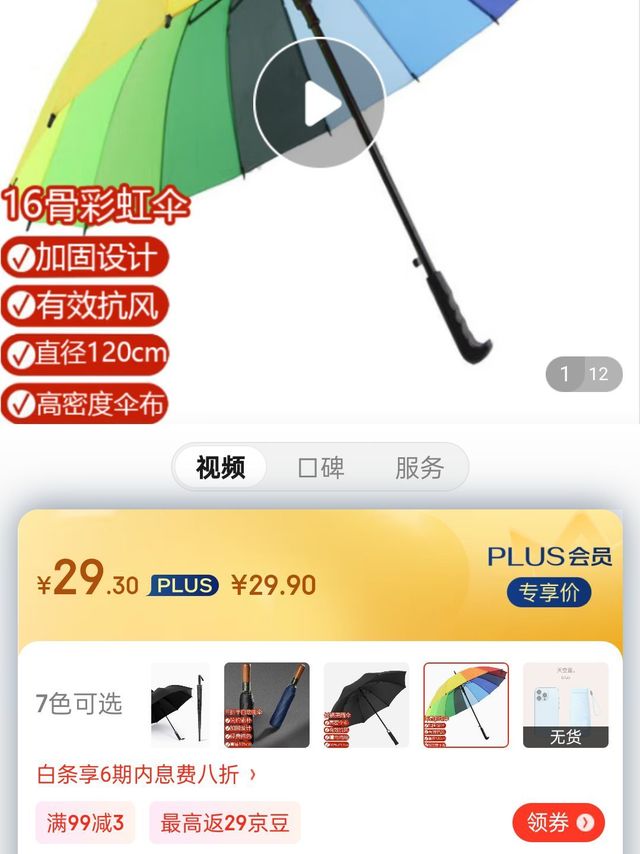This screenshot has width=640, height=854.
Task: Tap the 领券 coupon button
Action: [558, 822]
